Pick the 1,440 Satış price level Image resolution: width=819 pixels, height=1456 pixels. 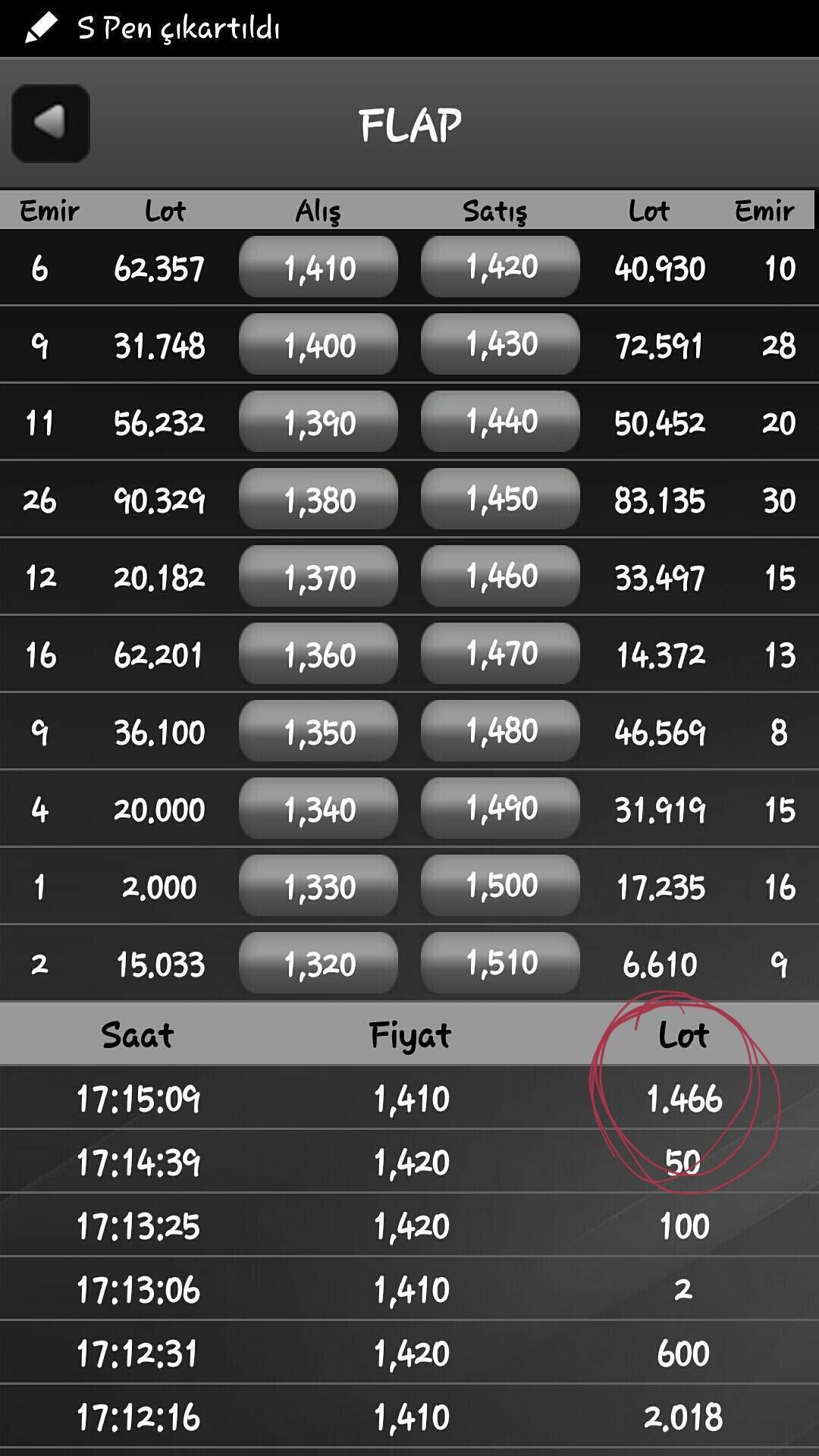tap(500, 422)
